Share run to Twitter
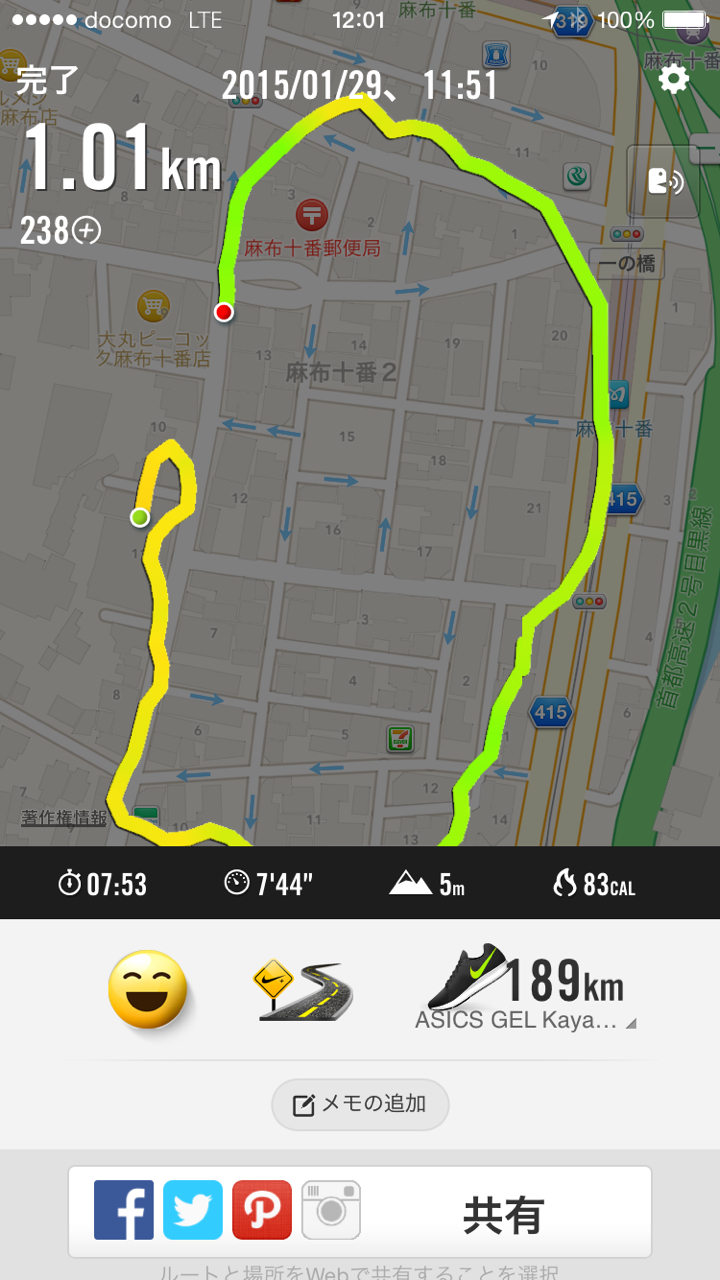This screenshot has height=1280, width=720. tap(193, 1210)
